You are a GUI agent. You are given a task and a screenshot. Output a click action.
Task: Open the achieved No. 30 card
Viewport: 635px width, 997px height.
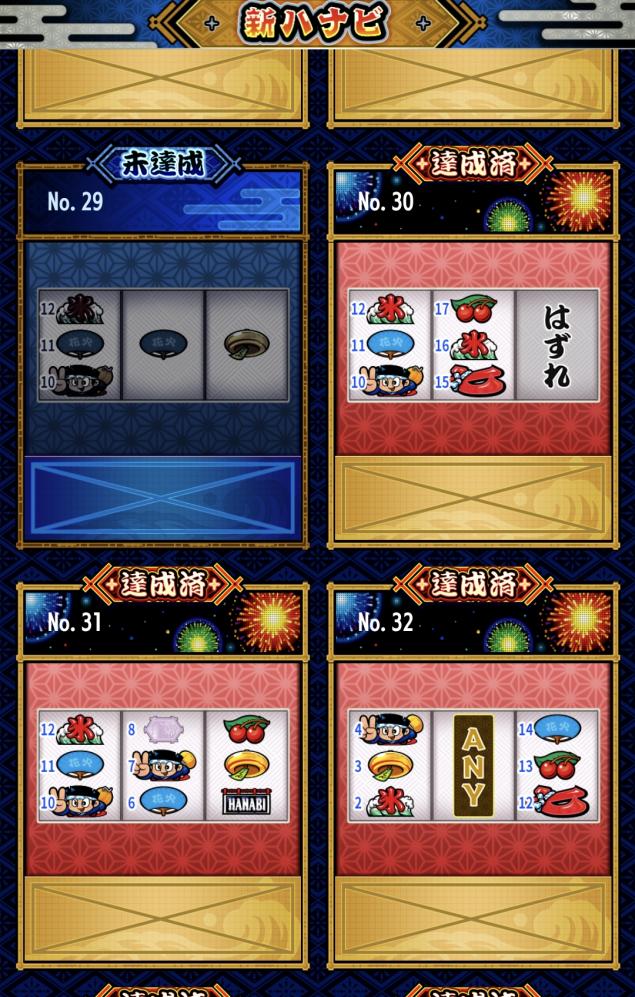click(x=473, y=345)
